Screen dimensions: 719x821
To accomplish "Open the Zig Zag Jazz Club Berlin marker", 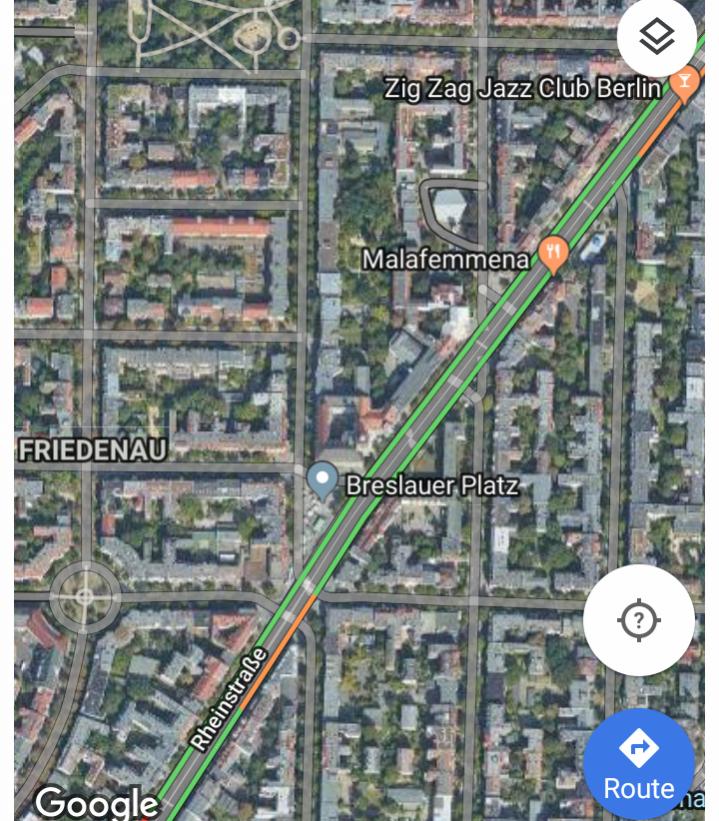I will [x=685, y=81].
